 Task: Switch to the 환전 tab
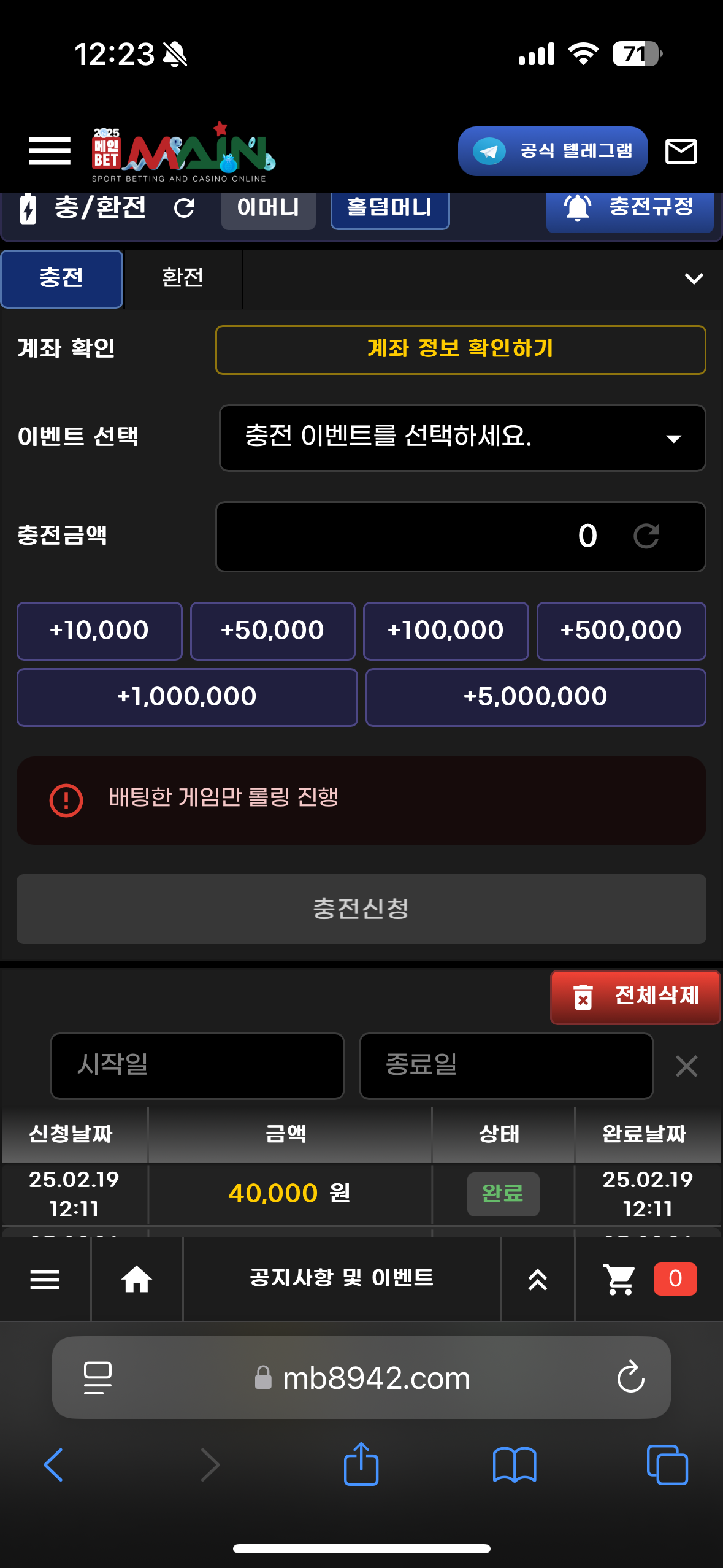click(183, 278)
